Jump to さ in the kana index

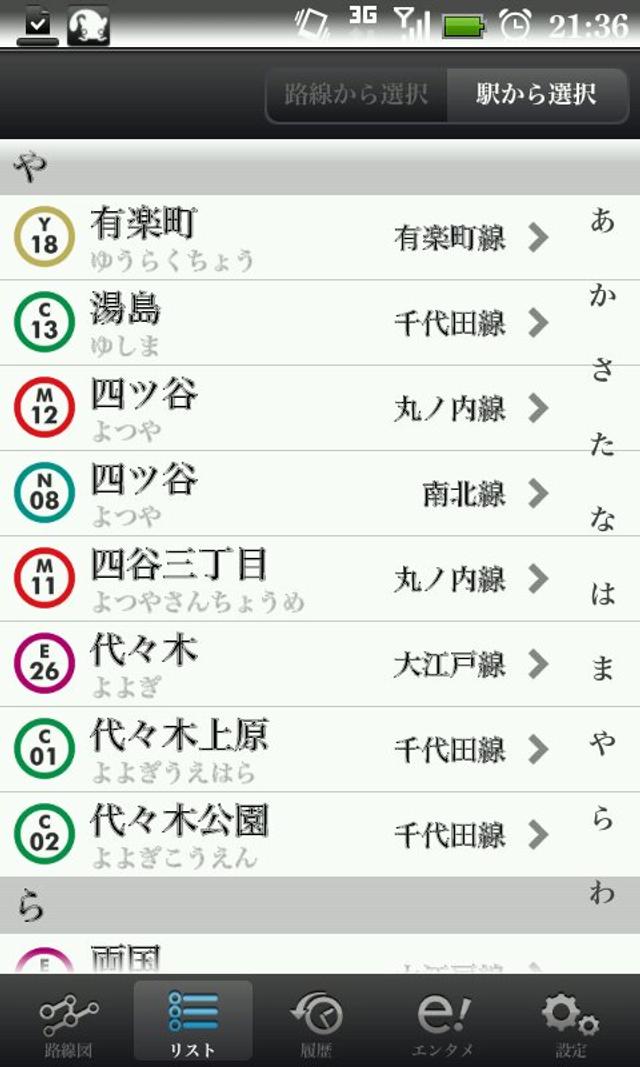(x=602, y=371)
